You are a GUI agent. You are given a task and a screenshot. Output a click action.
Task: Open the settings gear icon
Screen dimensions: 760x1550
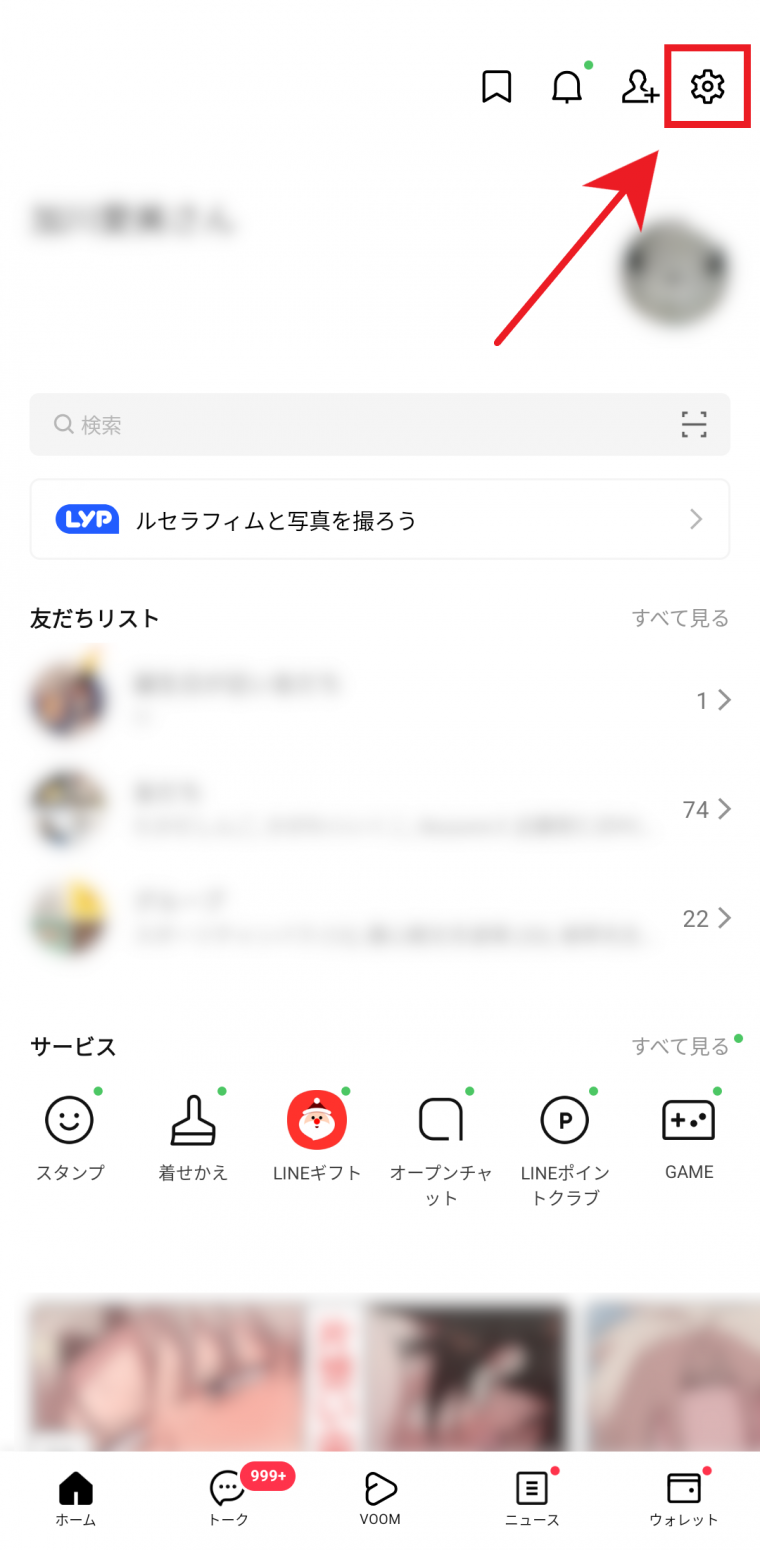(x=707, y=87)
